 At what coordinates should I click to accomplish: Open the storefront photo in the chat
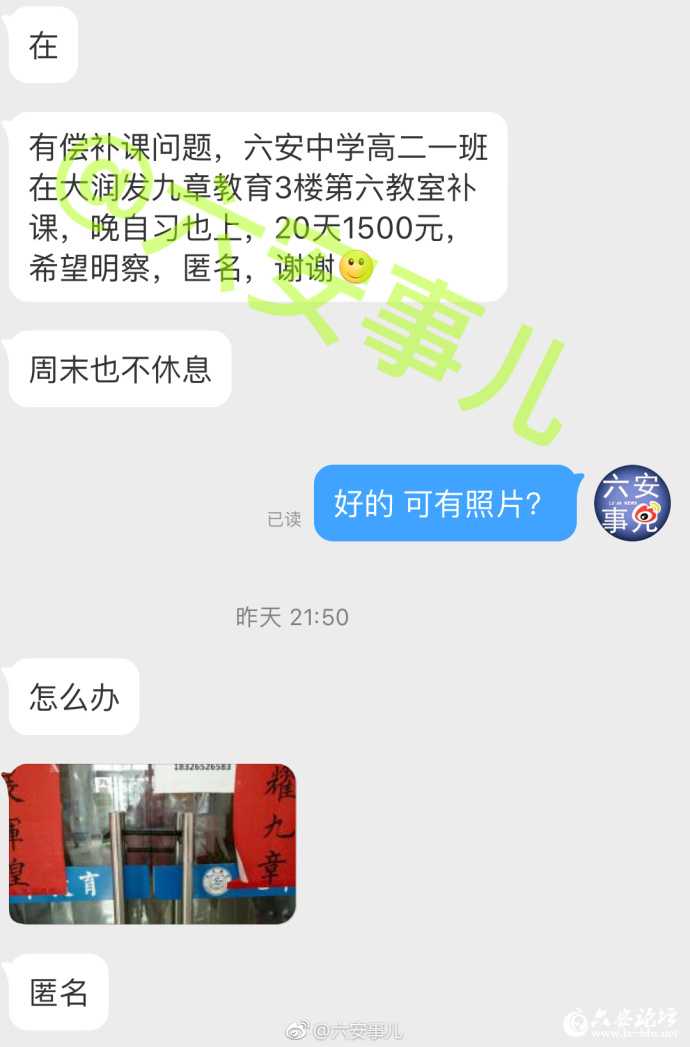point(152,843)
